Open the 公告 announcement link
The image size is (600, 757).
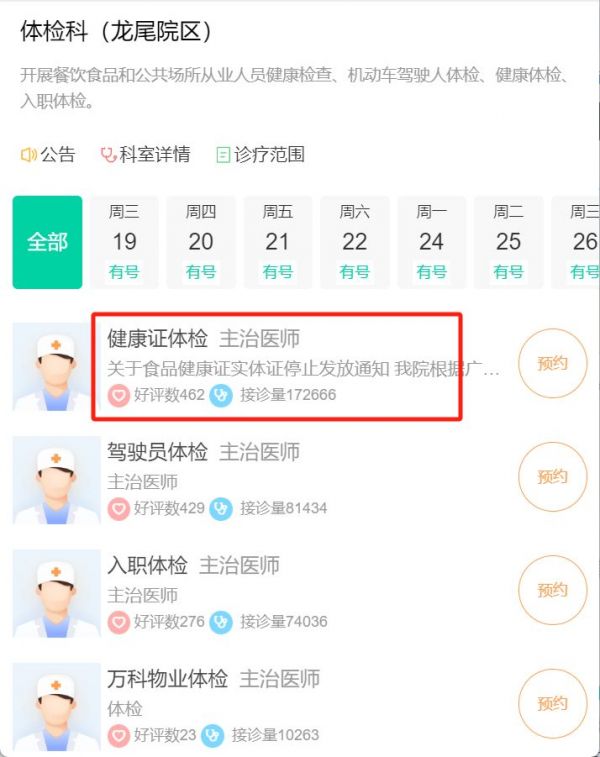(48, 155)
